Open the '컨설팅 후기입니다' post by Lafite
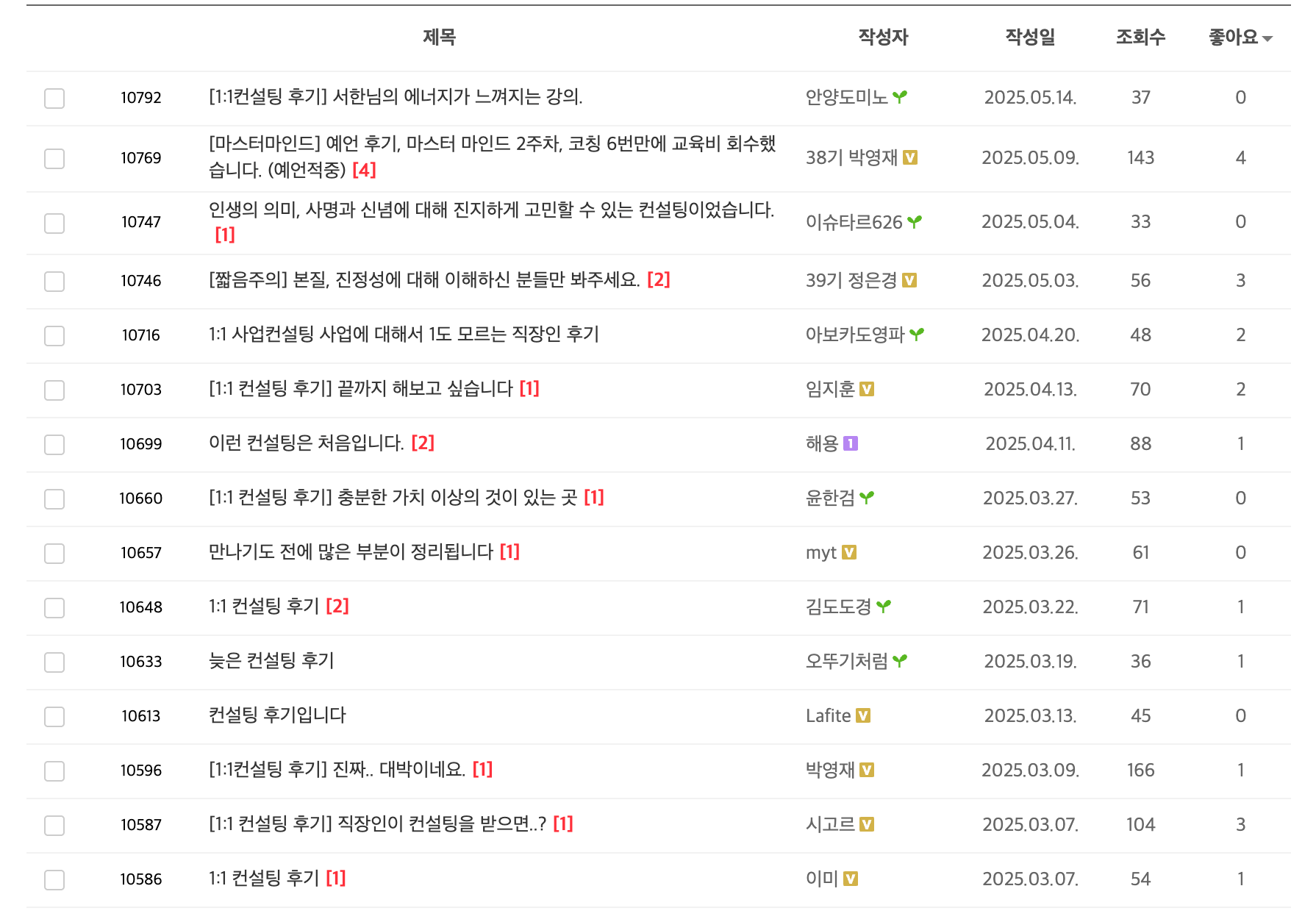The height and width of the screenshot is (922, 1316). (277, 715)
